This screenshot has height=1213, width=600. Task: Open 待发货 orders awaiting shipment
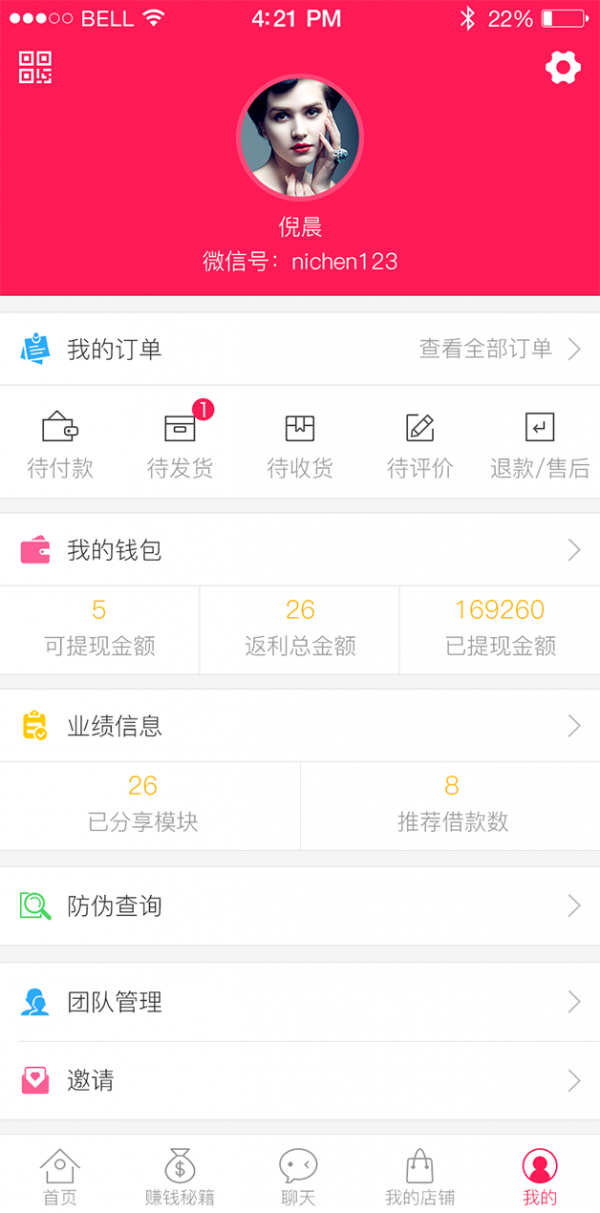(180, 445)
